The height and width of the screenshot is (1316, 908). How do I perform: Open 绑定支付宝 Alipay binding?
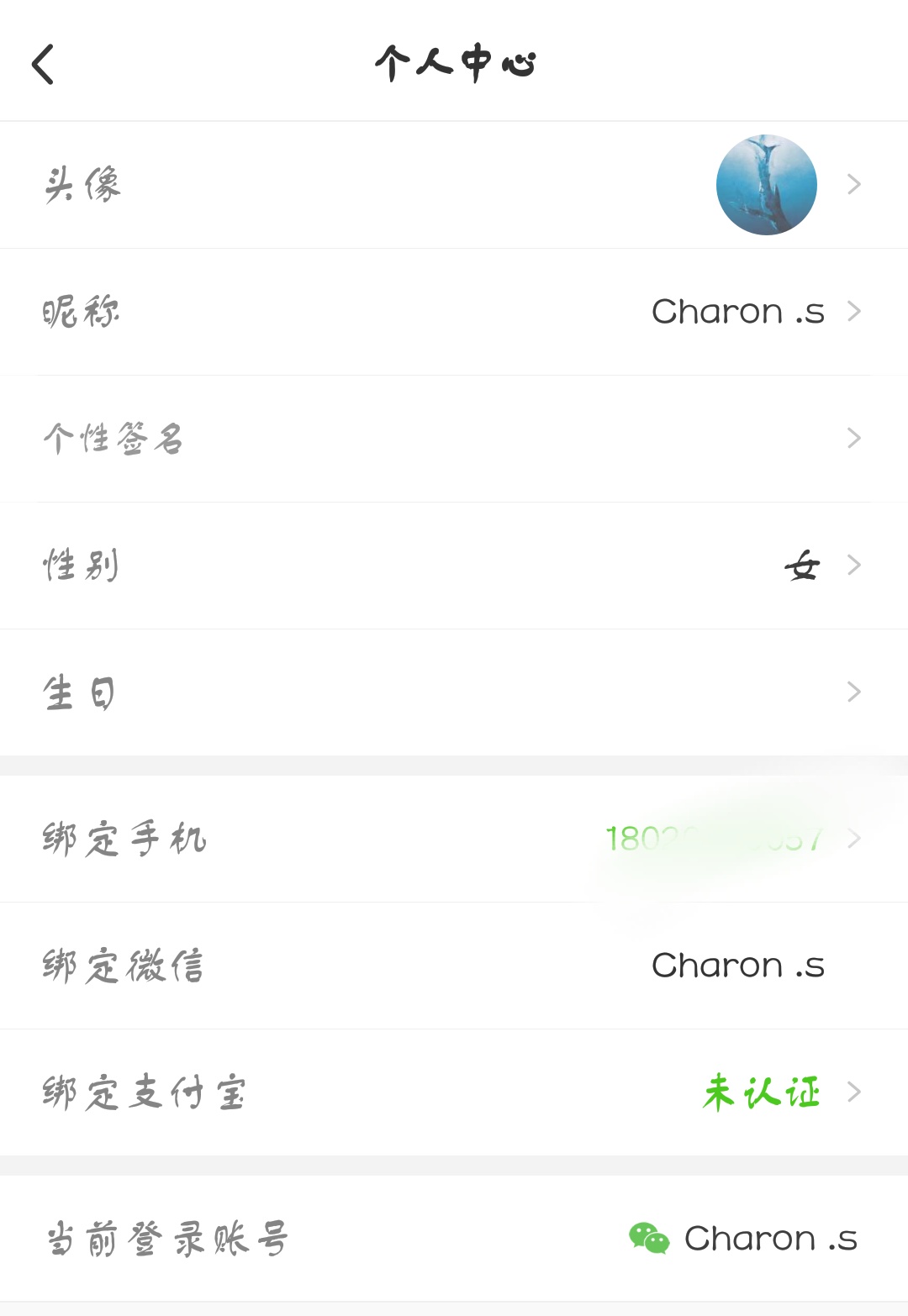[x=454, y=1092]
